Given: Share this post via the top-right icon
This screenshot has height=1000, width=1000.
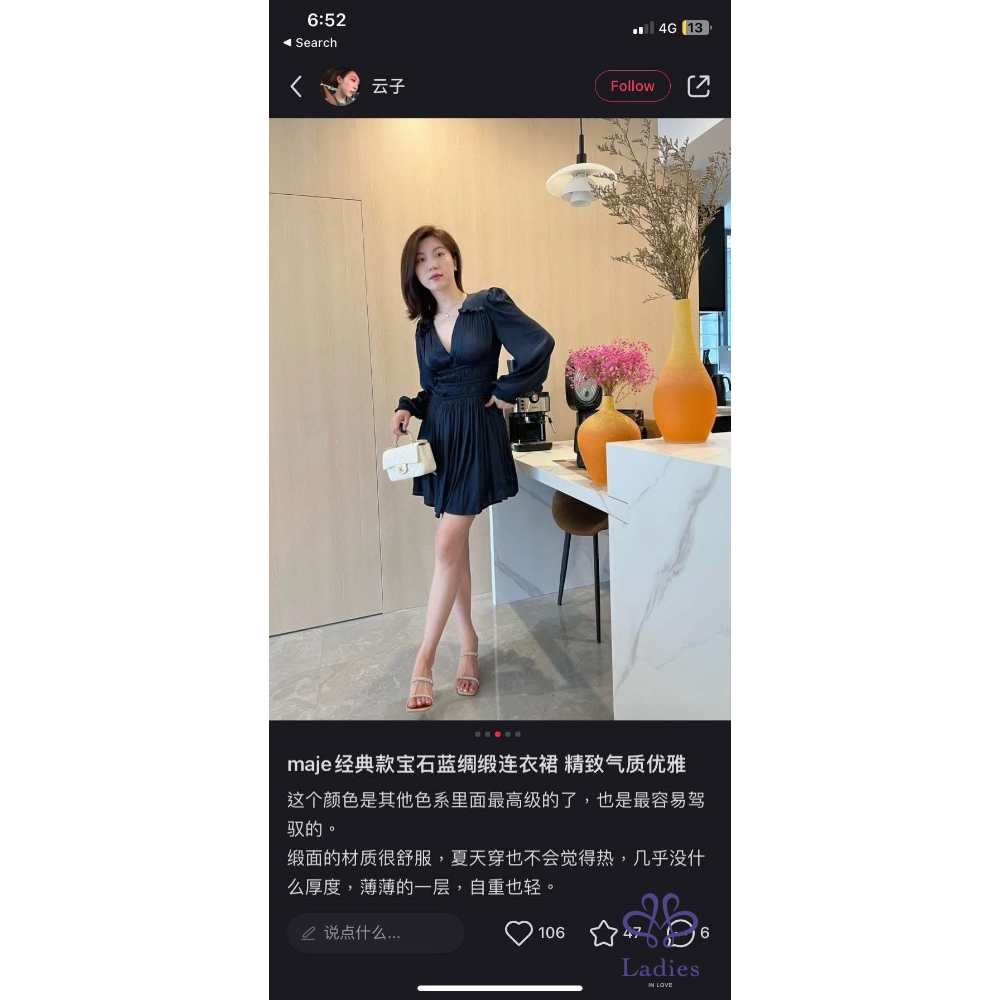Looking at the screenshot, I should pos(698,86).
